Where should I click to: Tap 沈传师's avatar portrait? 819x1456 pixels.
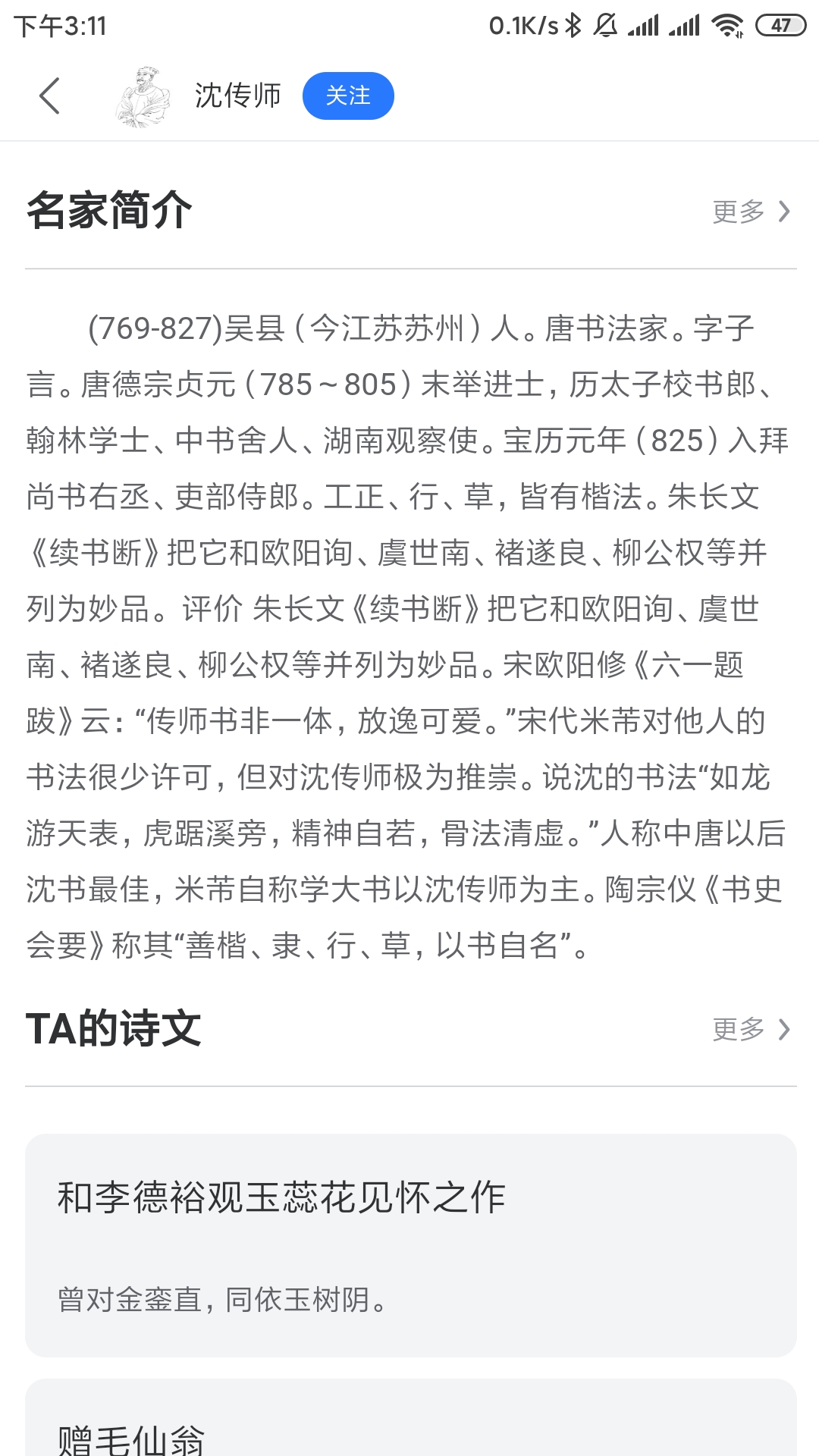pyautogui.click(x=142, y=97)
